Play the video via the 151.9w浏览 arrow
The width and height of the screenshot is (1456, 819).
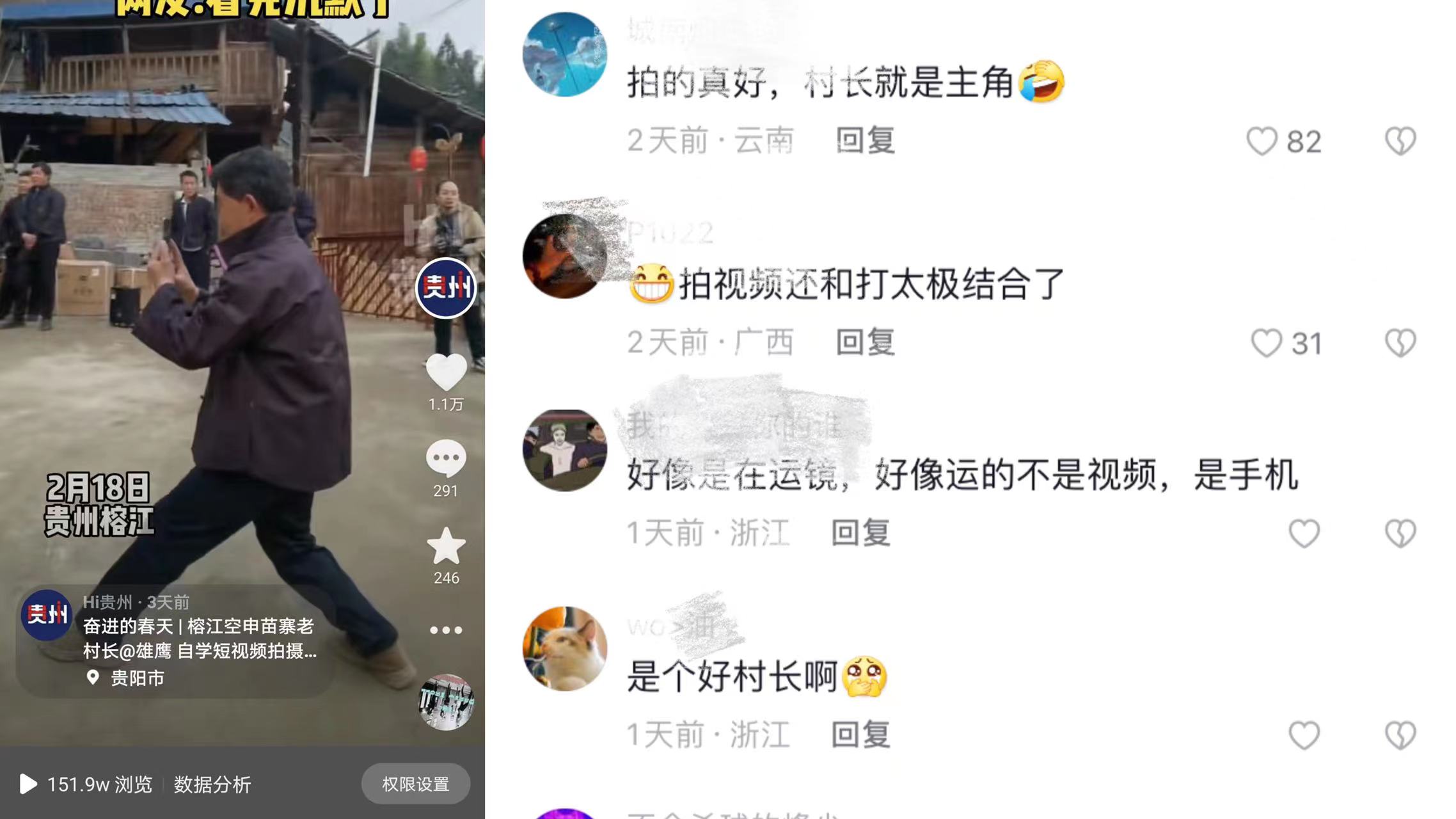point(28,784)
